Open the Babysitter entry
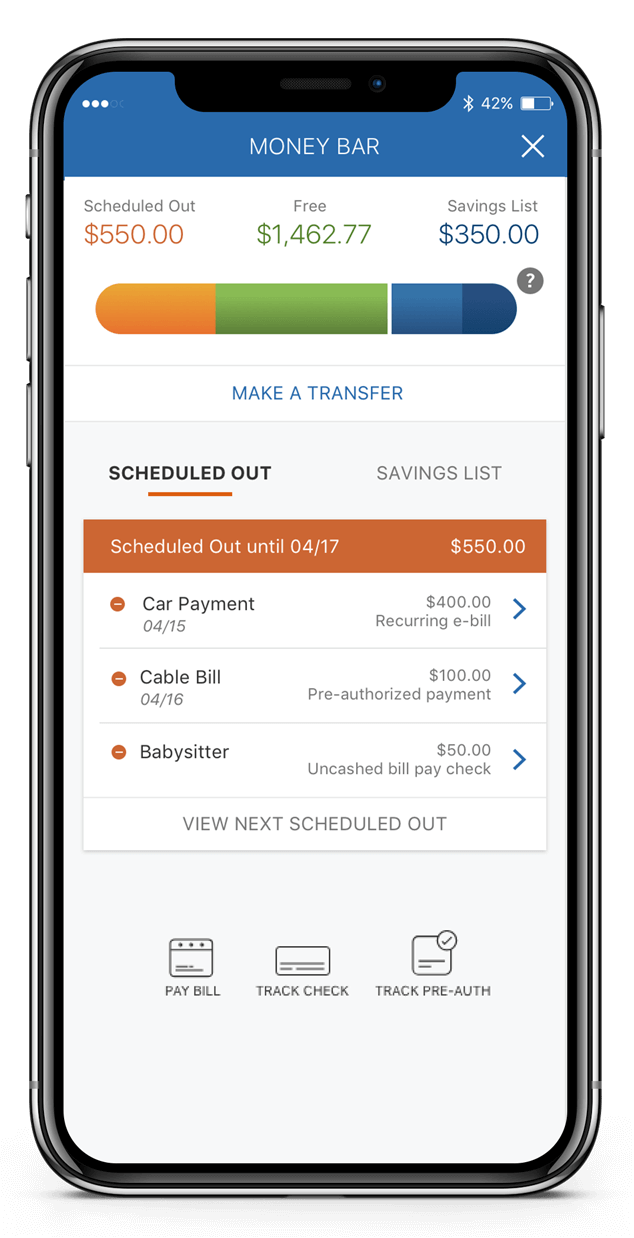 pos(315,760)
